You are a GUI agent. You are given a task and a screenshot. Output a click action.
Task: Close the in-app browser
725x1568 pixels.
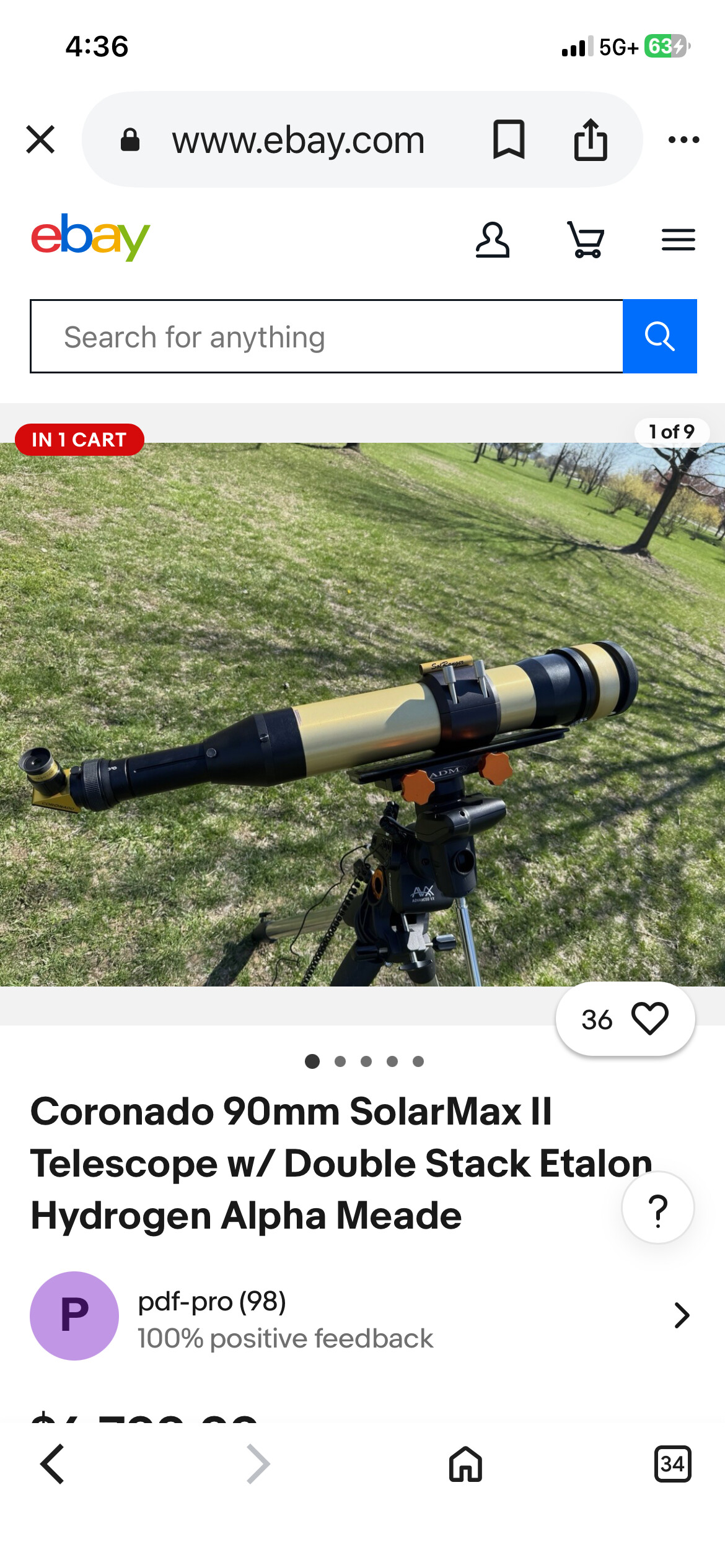click(x=41, y=139)
